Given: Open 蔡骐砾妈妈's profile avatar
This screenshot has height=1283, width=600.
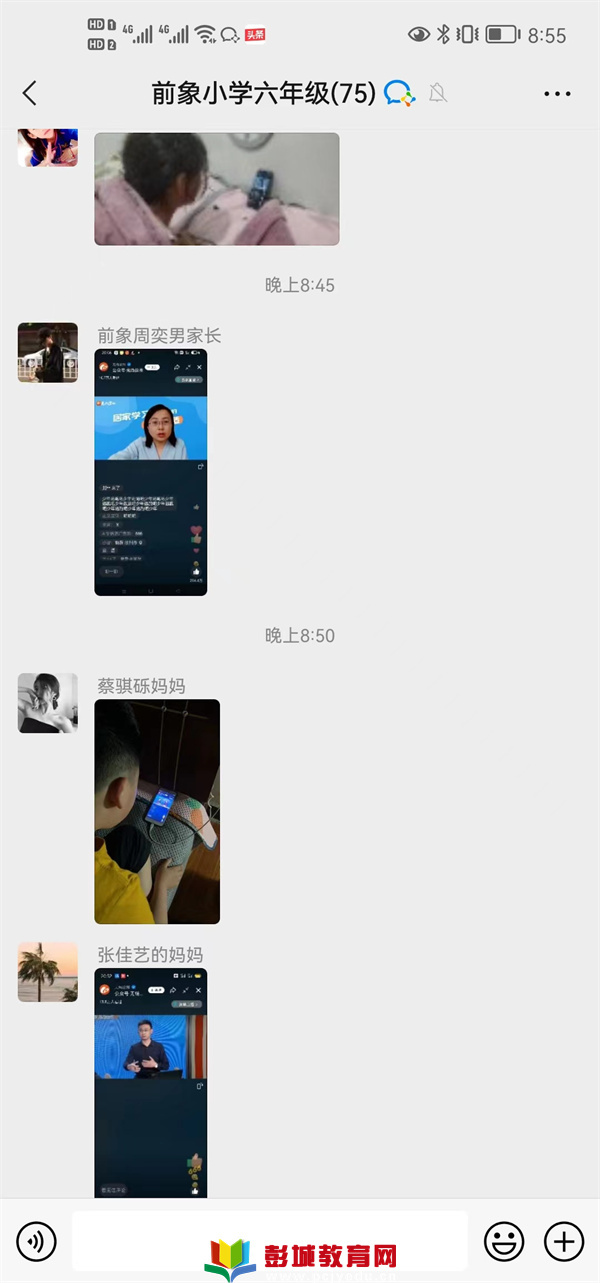Looking at the screenshot, I should click(48, 703).
